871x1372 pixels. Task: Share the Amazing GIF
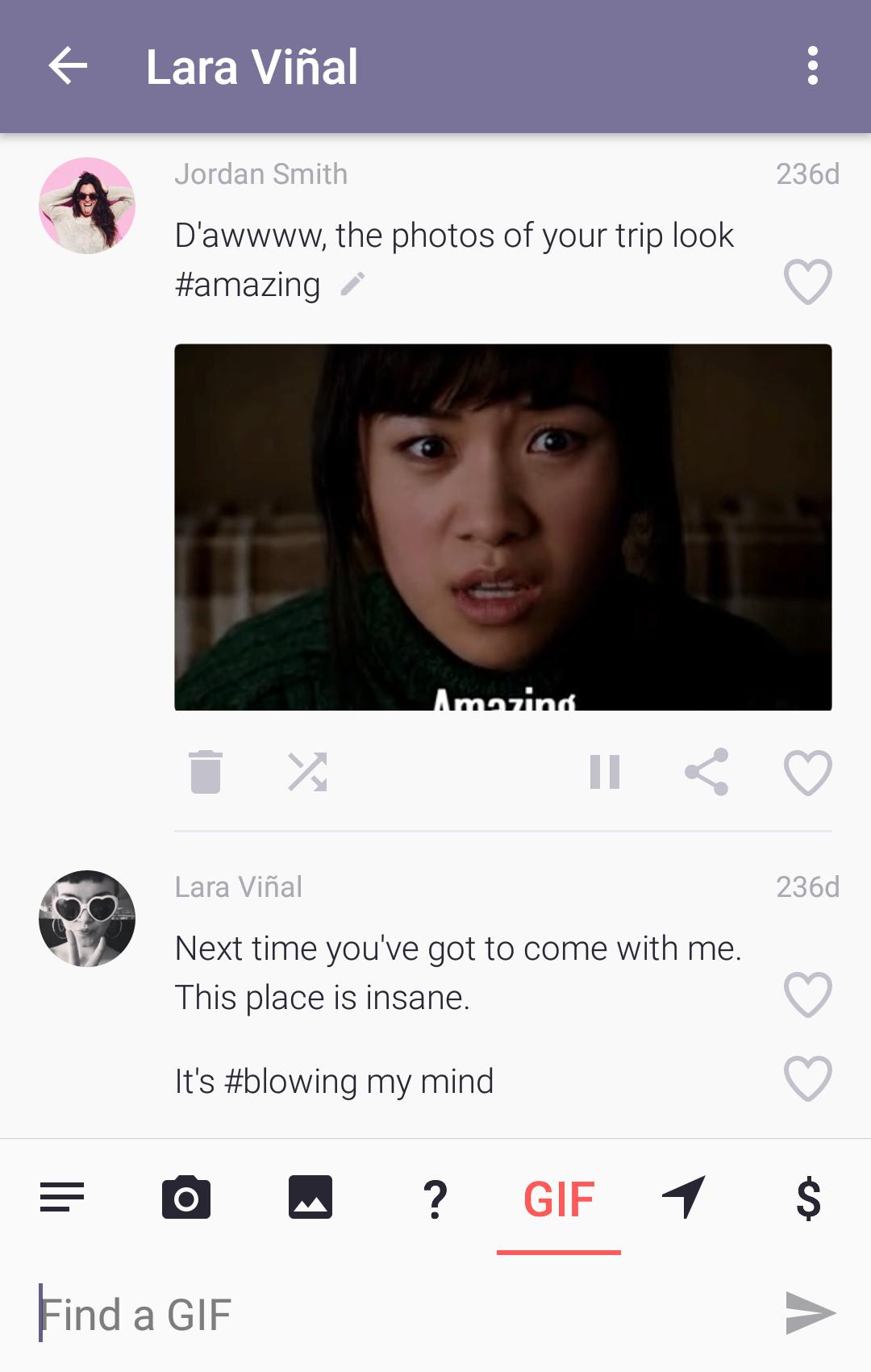pos(706,772)
